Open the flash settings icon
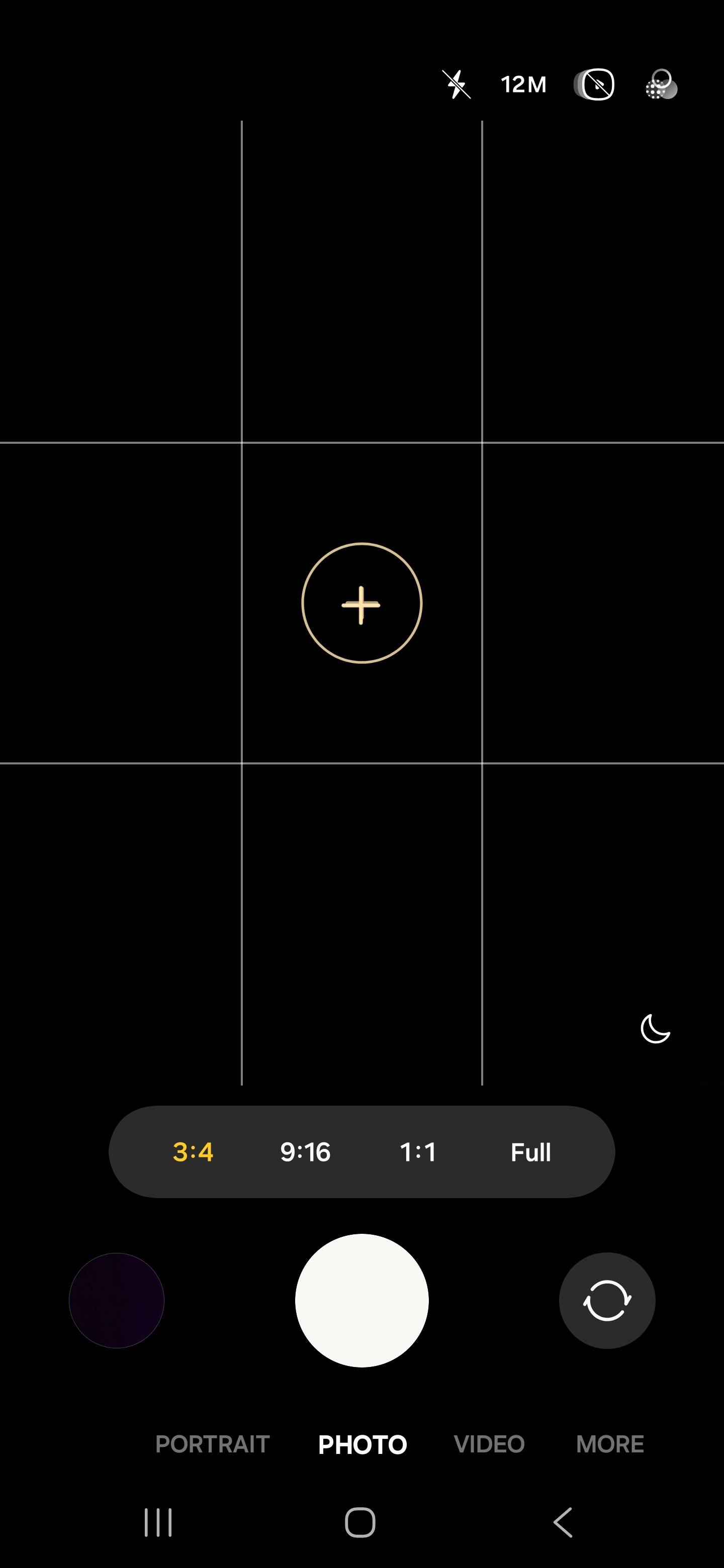Viewport: 724px width, 1568px height. [x=457, y=84]
